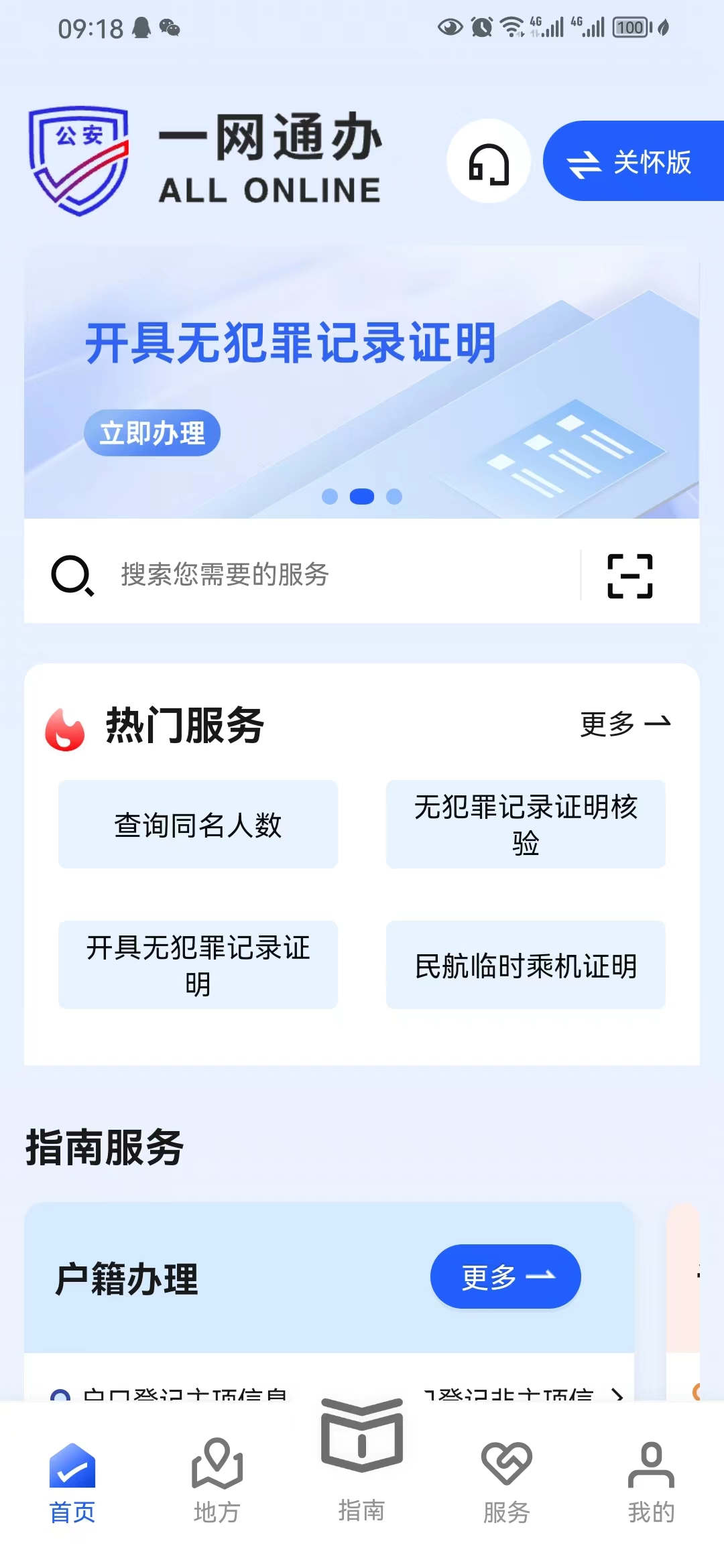
Task: Open the customer service headset icon
Action: pos(489,161)
